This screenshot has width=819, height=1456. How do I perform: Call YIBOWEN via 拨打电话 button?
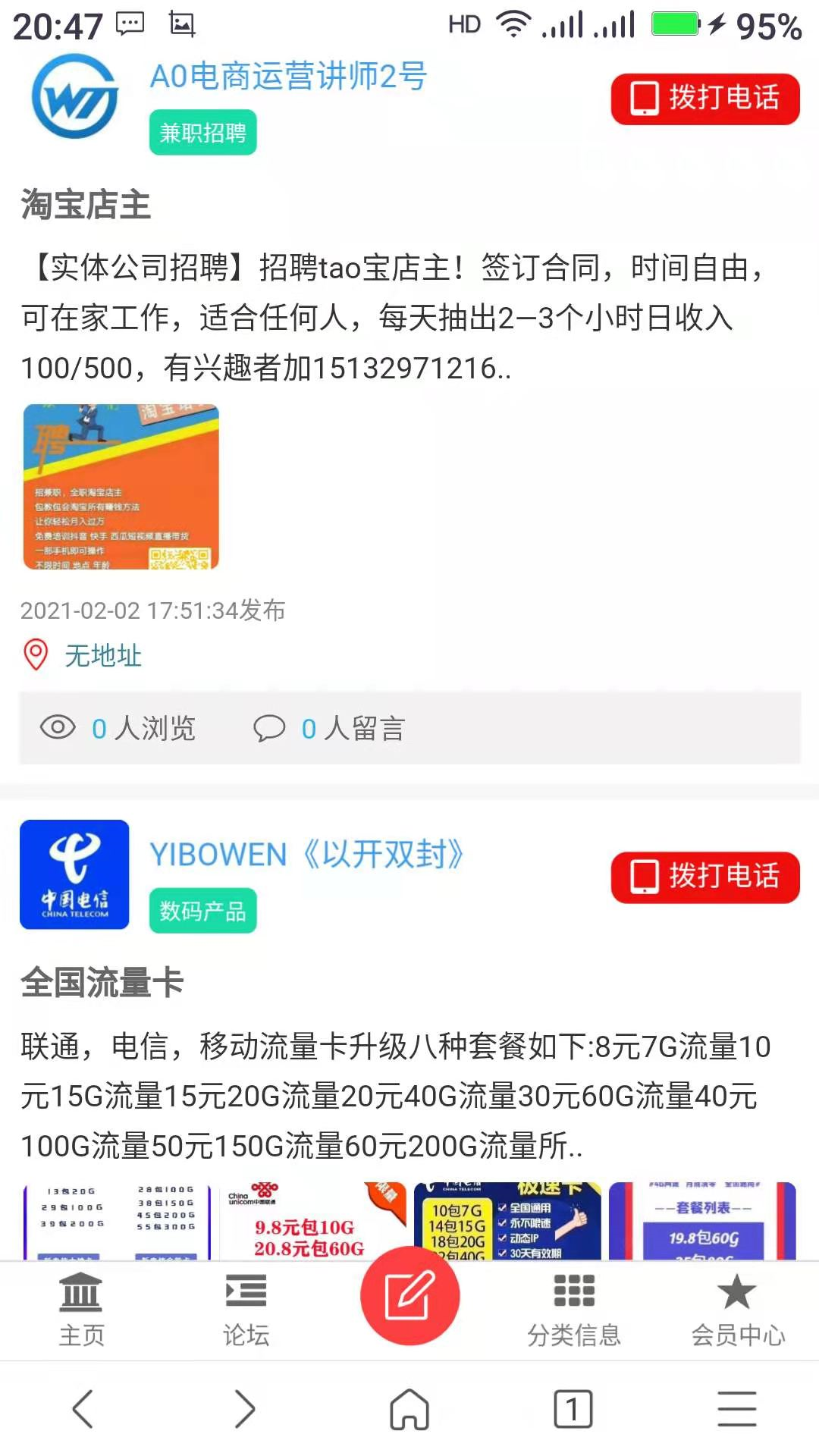click(704, 877)
